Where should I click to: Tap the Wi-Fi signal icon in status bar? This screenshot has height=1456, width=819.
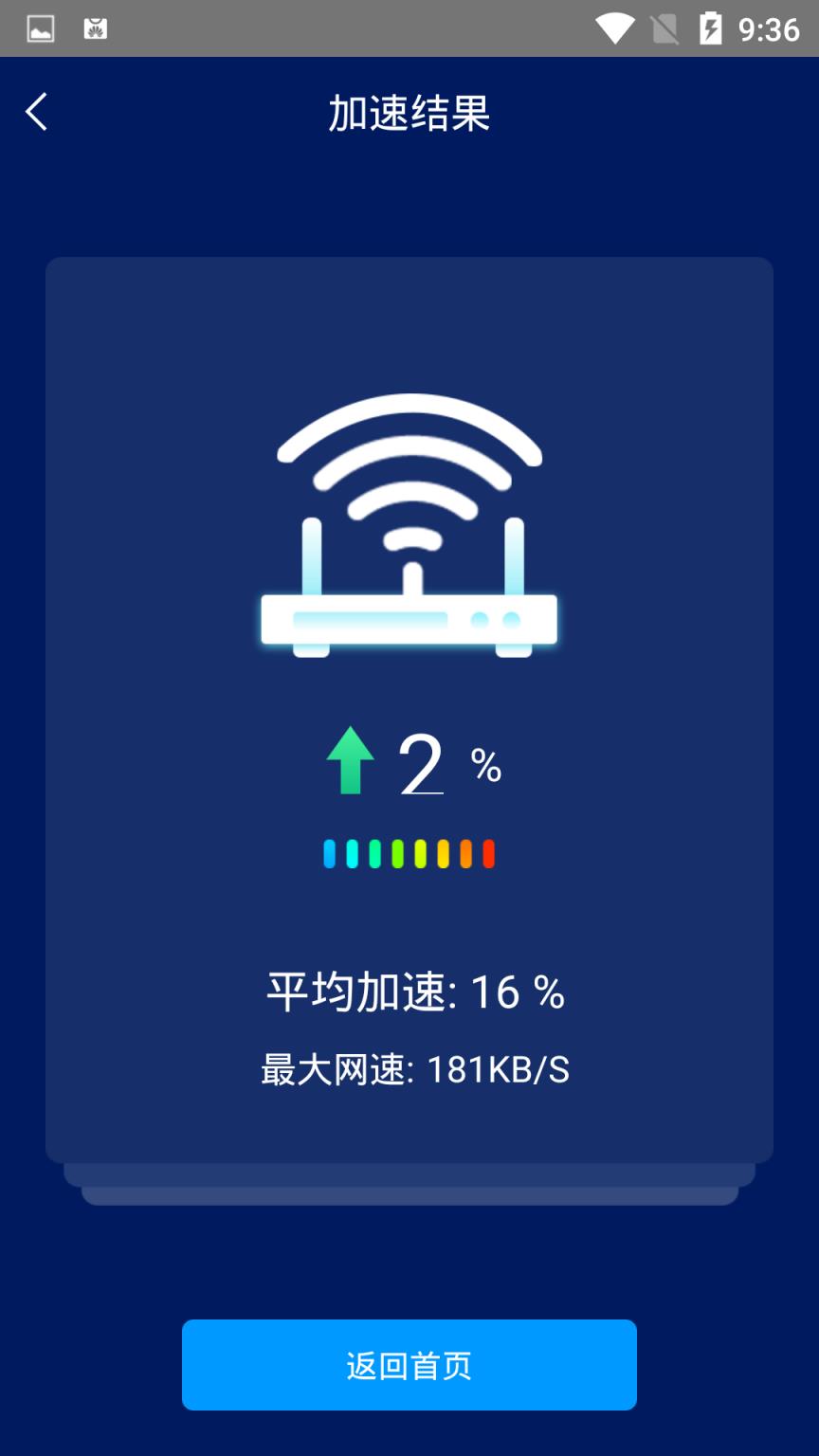(617, 28)
